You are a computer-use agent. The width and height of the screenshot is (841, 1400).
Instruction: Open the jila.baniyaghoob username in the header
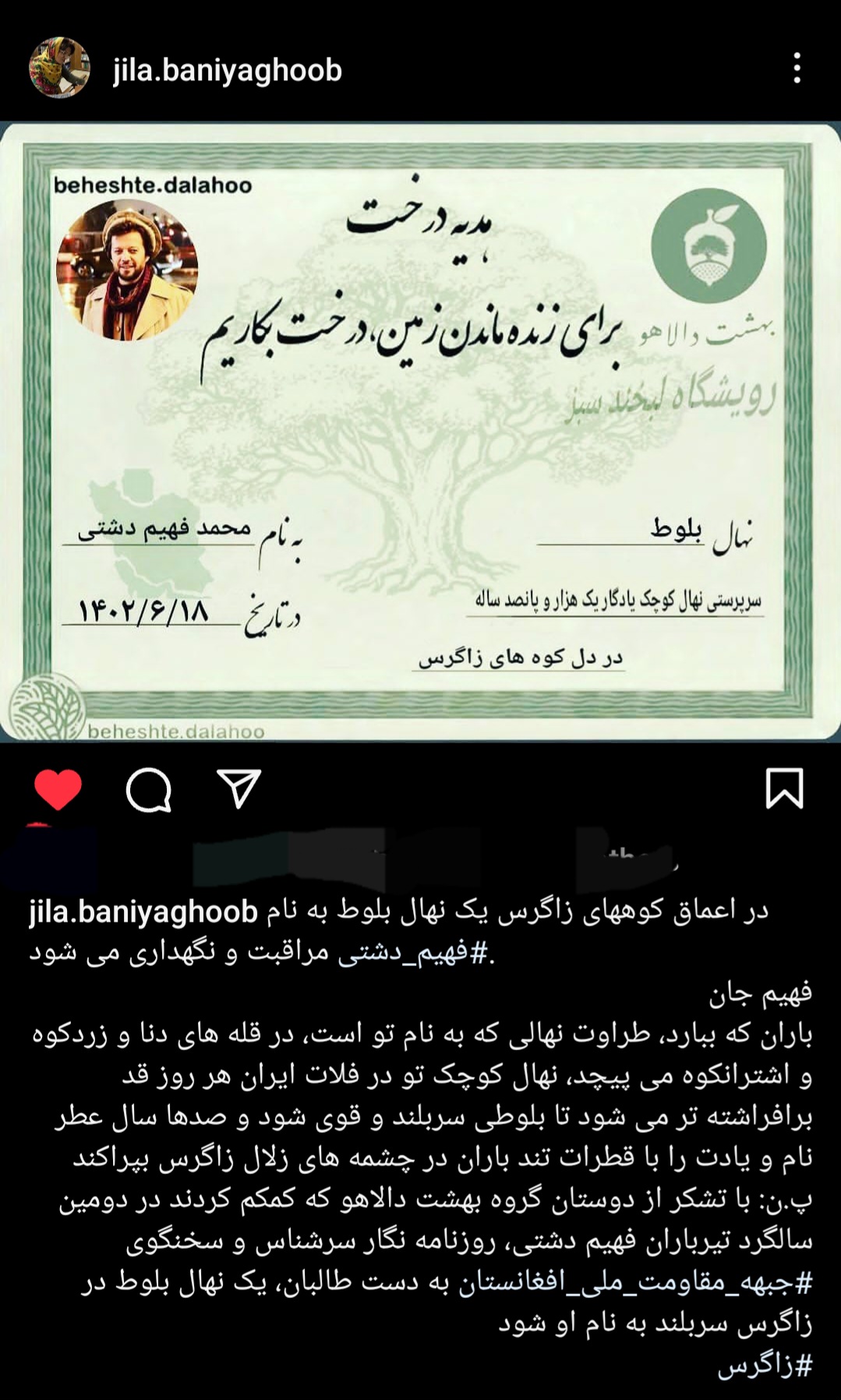(x=227, y=70)
